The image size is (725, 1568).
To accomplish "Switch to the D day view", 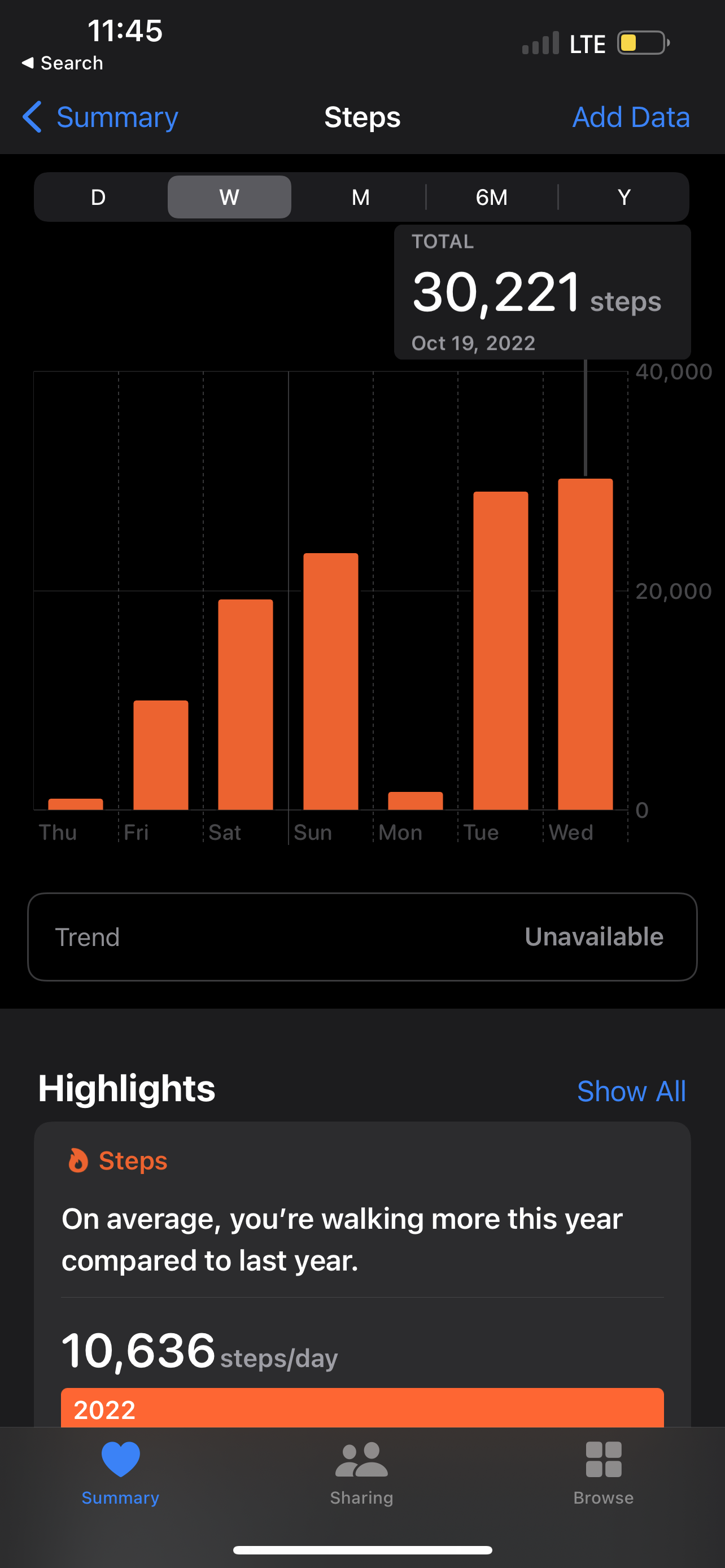I will tap(98, 197).
